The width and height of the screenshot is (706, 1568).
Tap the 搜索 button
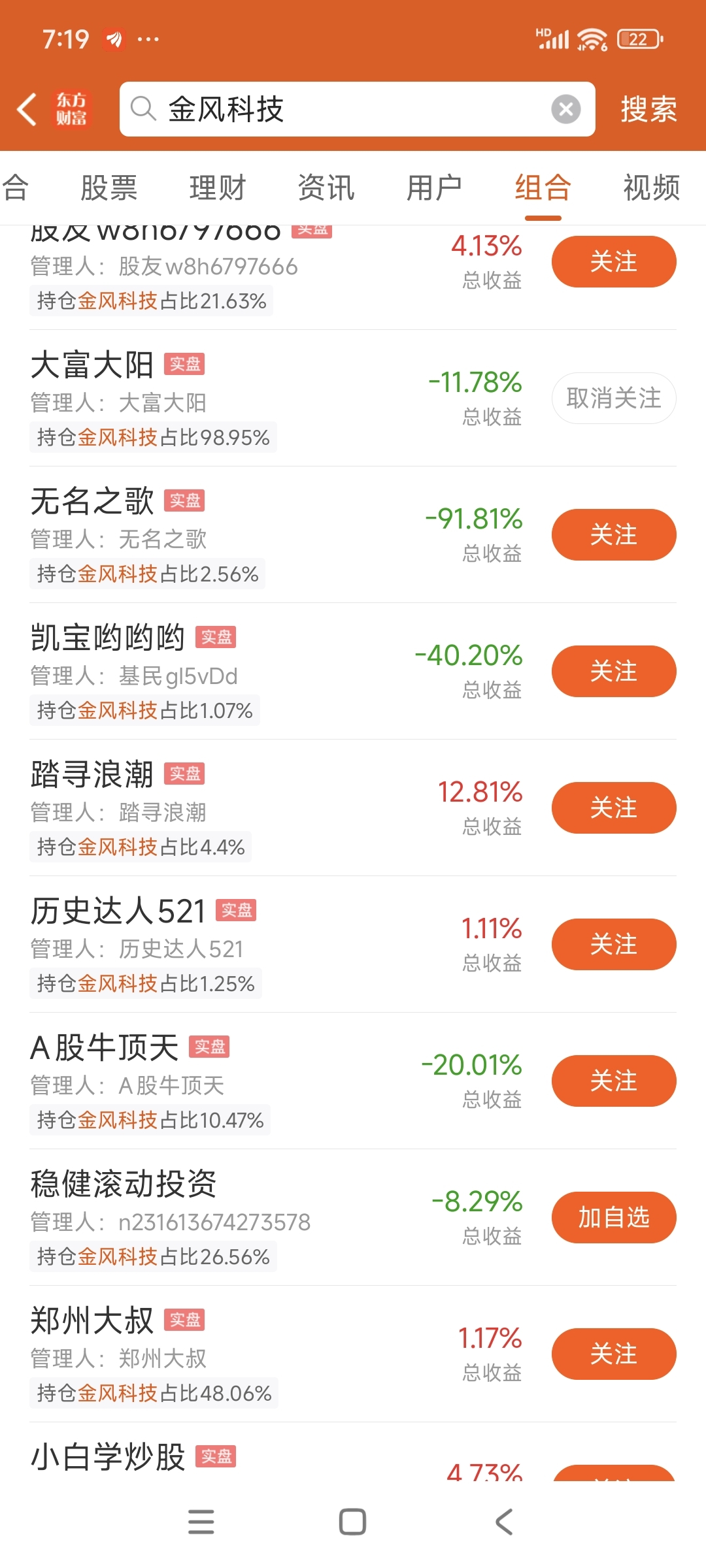click(x=648, y=109)
